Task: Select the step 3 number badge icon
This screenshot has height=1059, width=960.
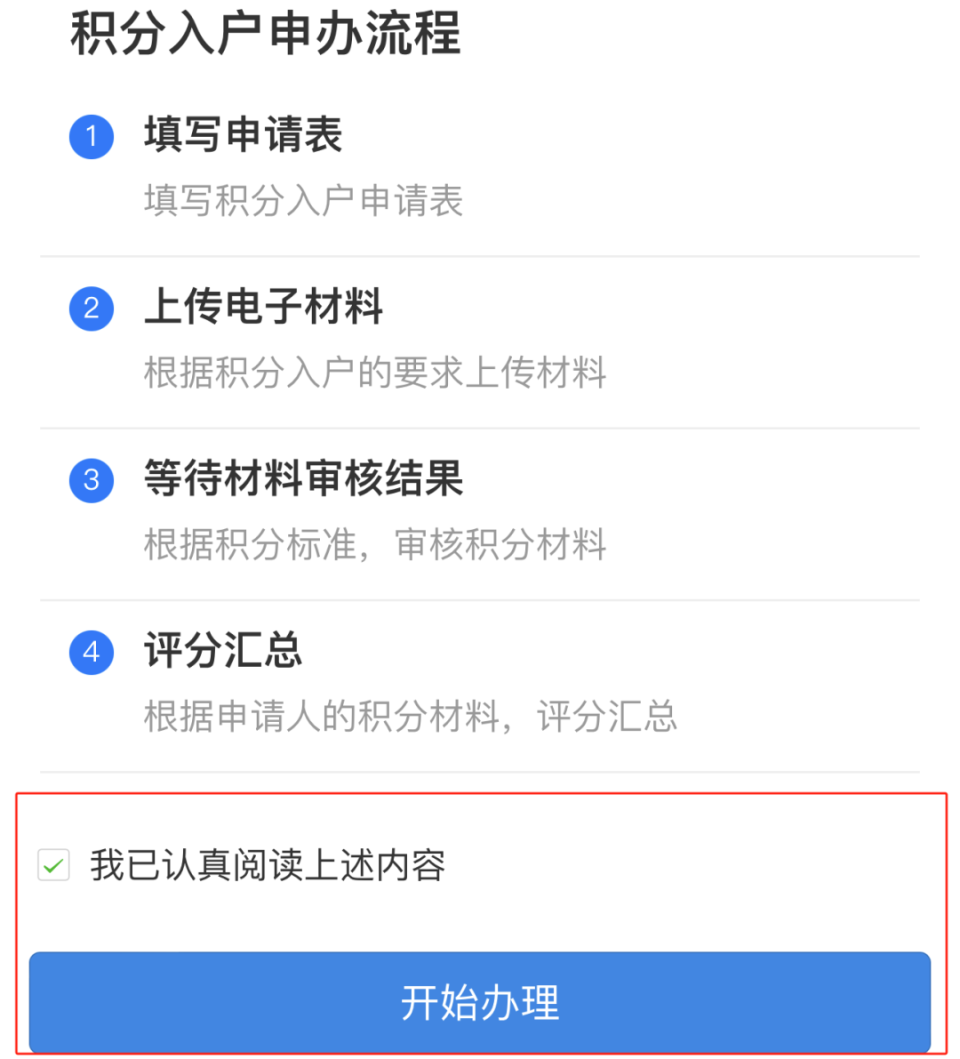Action: [91, 481]
